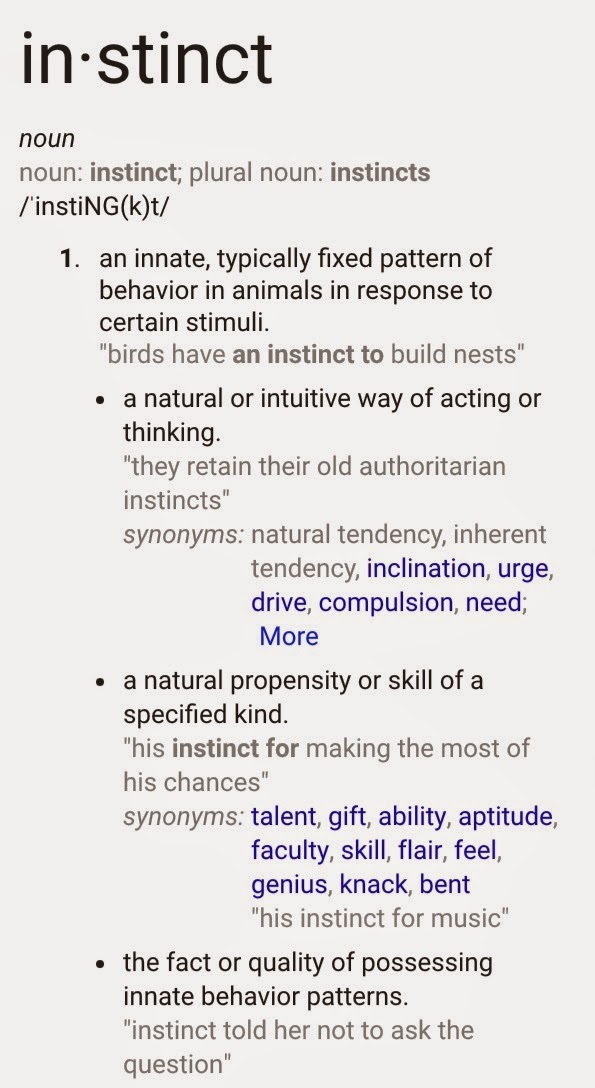Open the "drive" synonym link
Screen dimensions: 595x1088
click(x=278, y=602)
